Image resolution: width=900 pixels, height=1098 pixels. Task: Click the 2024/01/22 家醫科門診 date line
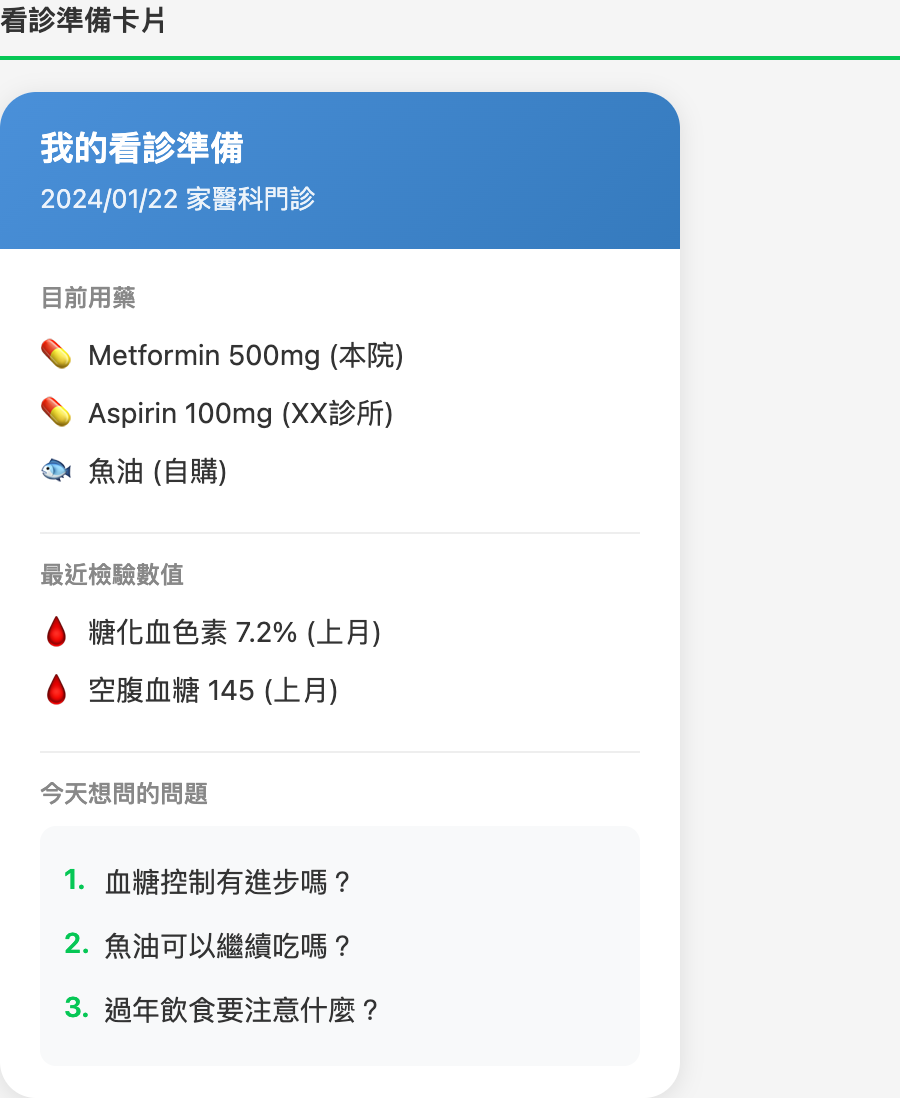(178, 199)
